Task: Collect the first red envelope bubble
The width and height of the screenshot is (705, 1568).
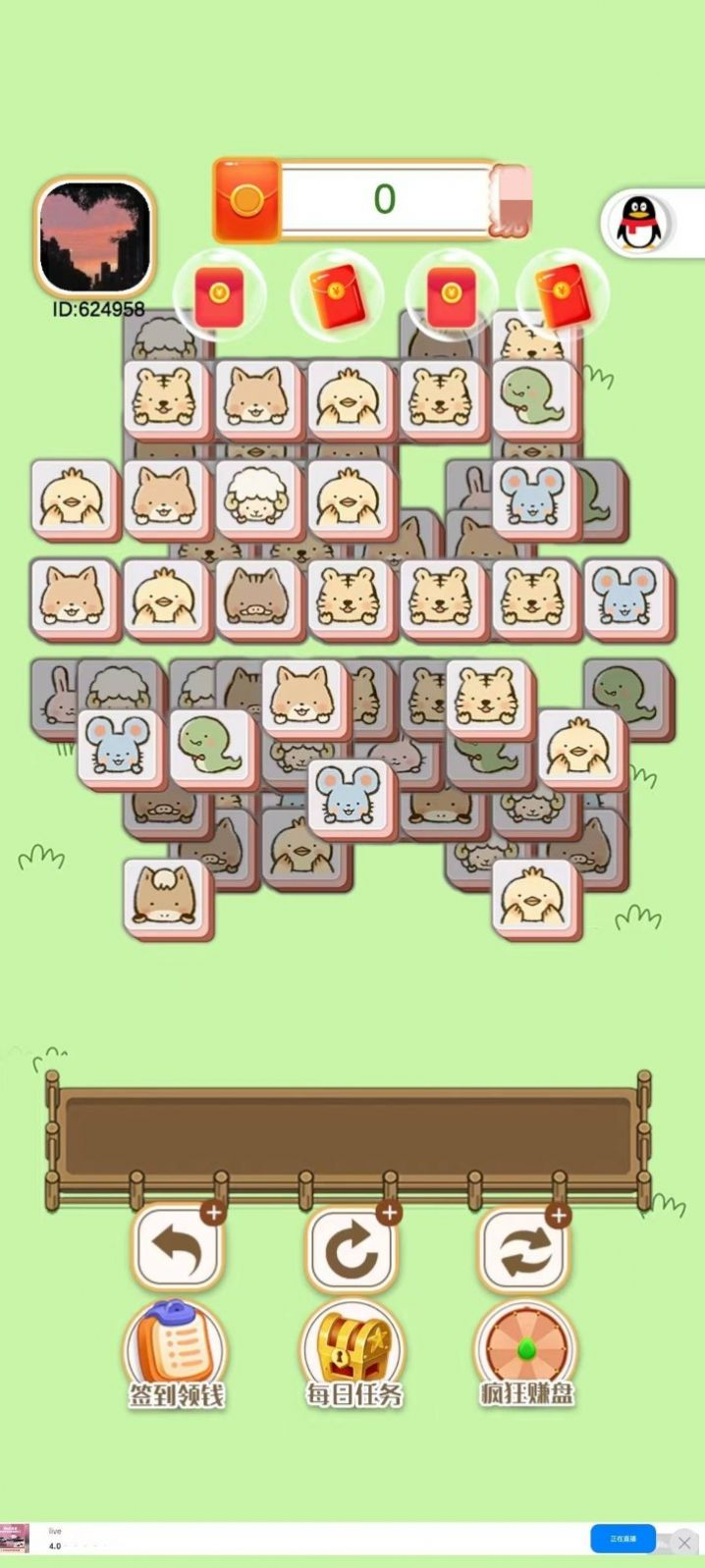Action: (218, 295)
